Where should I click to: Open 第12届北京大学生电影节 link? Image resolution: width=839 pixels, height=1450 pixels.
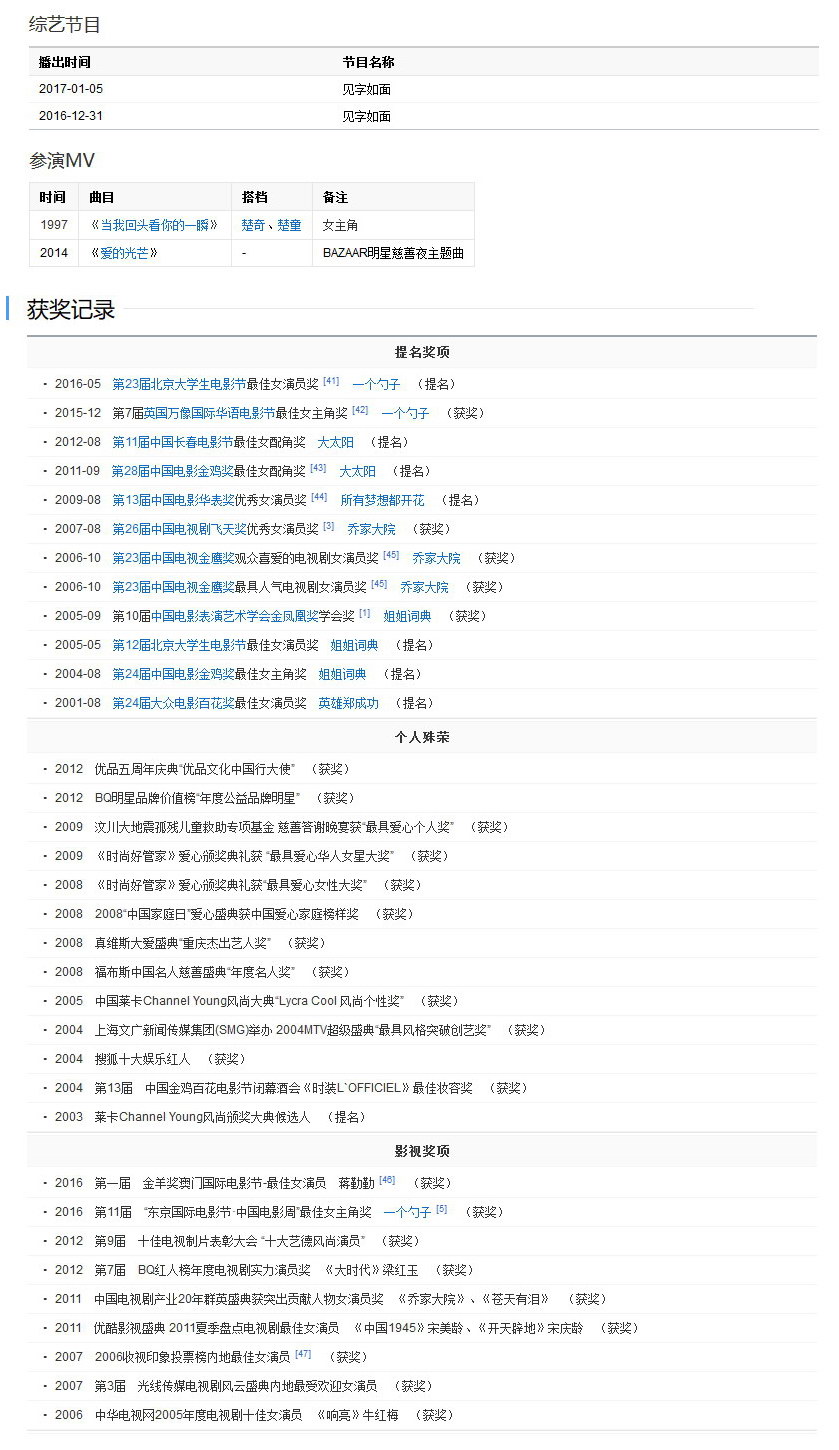178,645
